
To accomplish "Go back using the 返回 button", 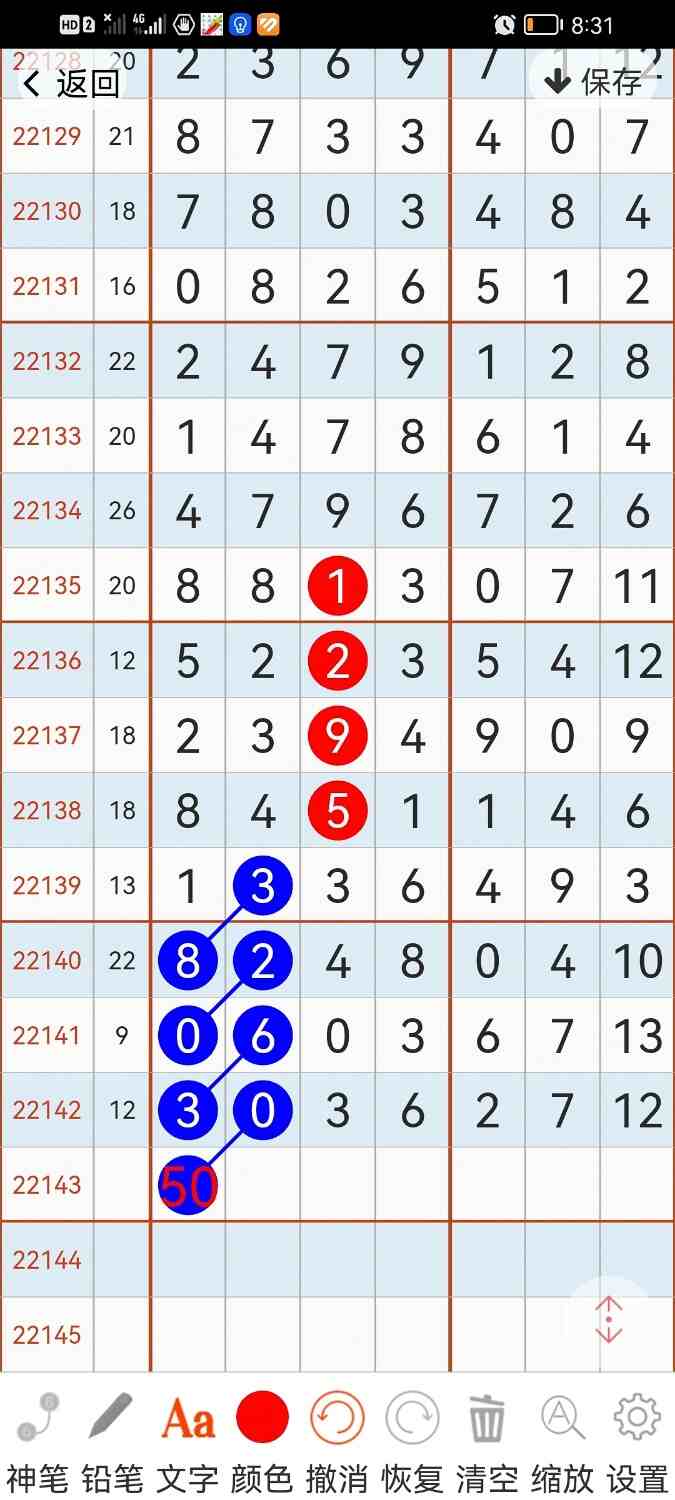I will pos(72,84).
